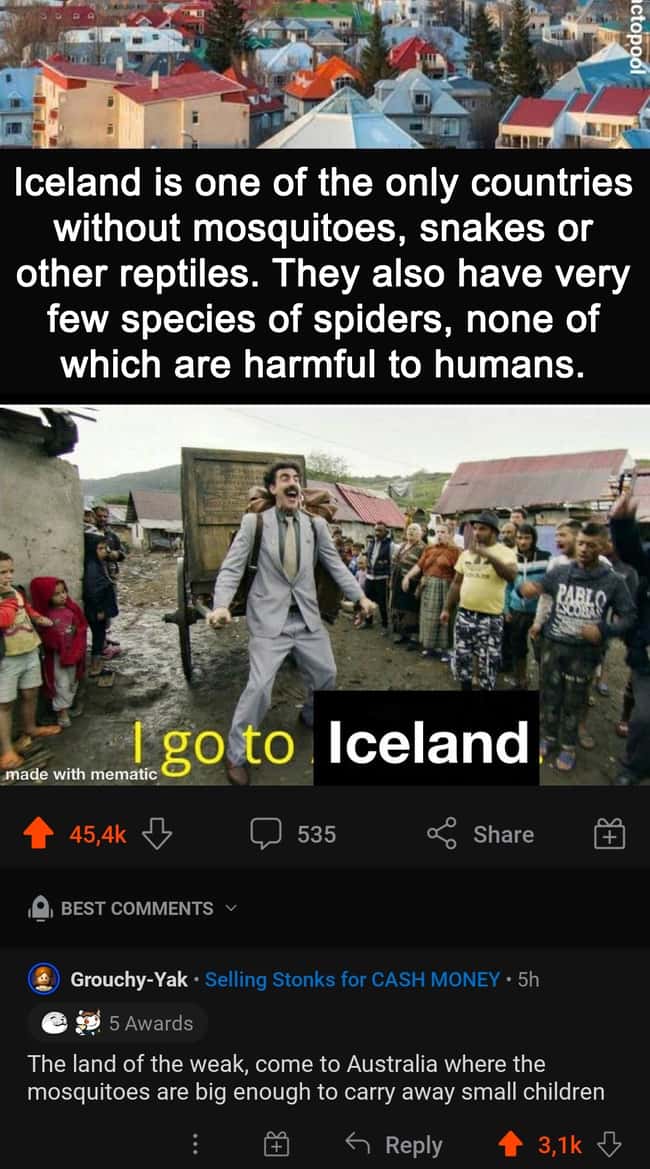Image resolution: width=650 pixels, height=1169 pixels.
Task: Open Grouchy-Yak's profile
Action: click(x=129, y=979)
